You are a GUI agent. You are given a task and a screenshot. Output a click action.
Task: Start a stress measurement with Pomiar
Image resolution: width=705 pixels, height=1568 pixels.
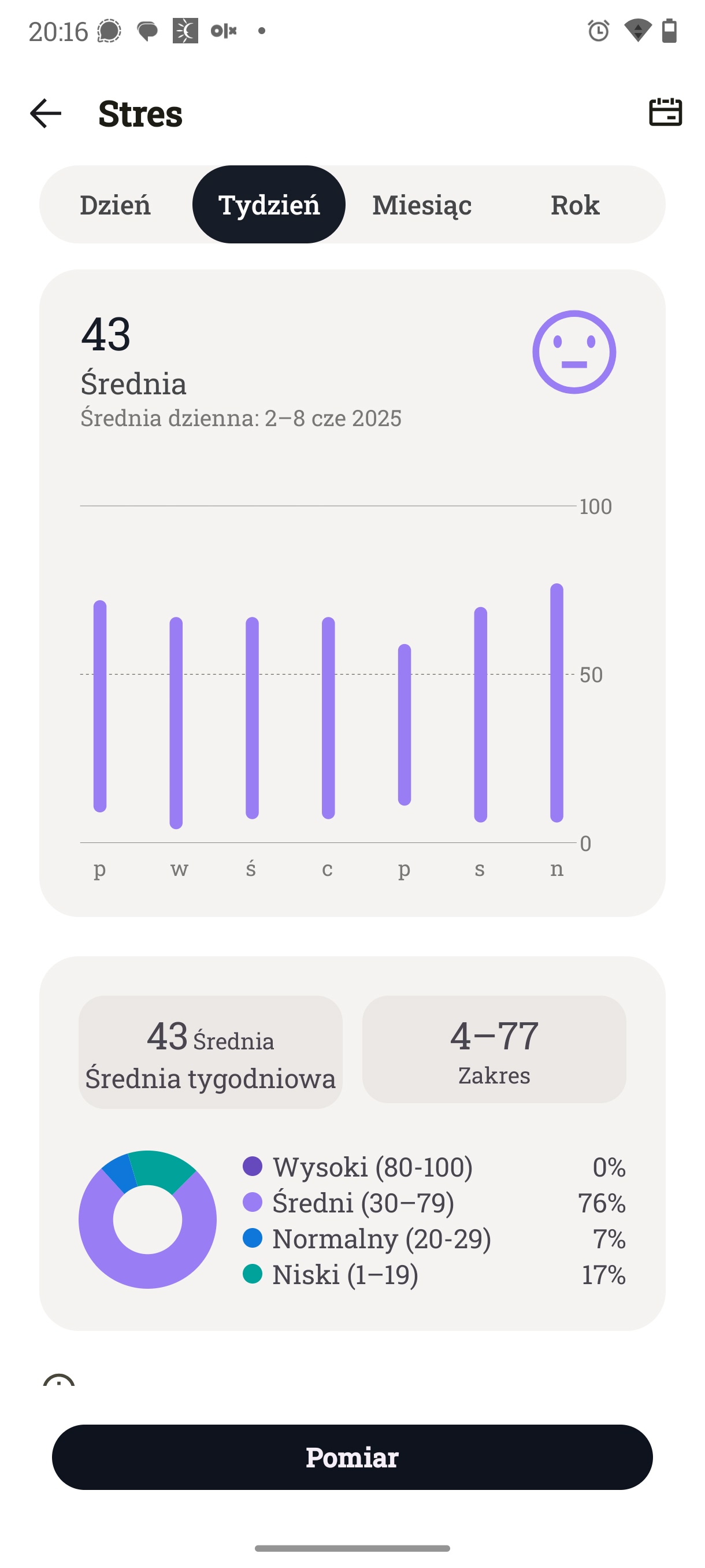(352, 1457)
